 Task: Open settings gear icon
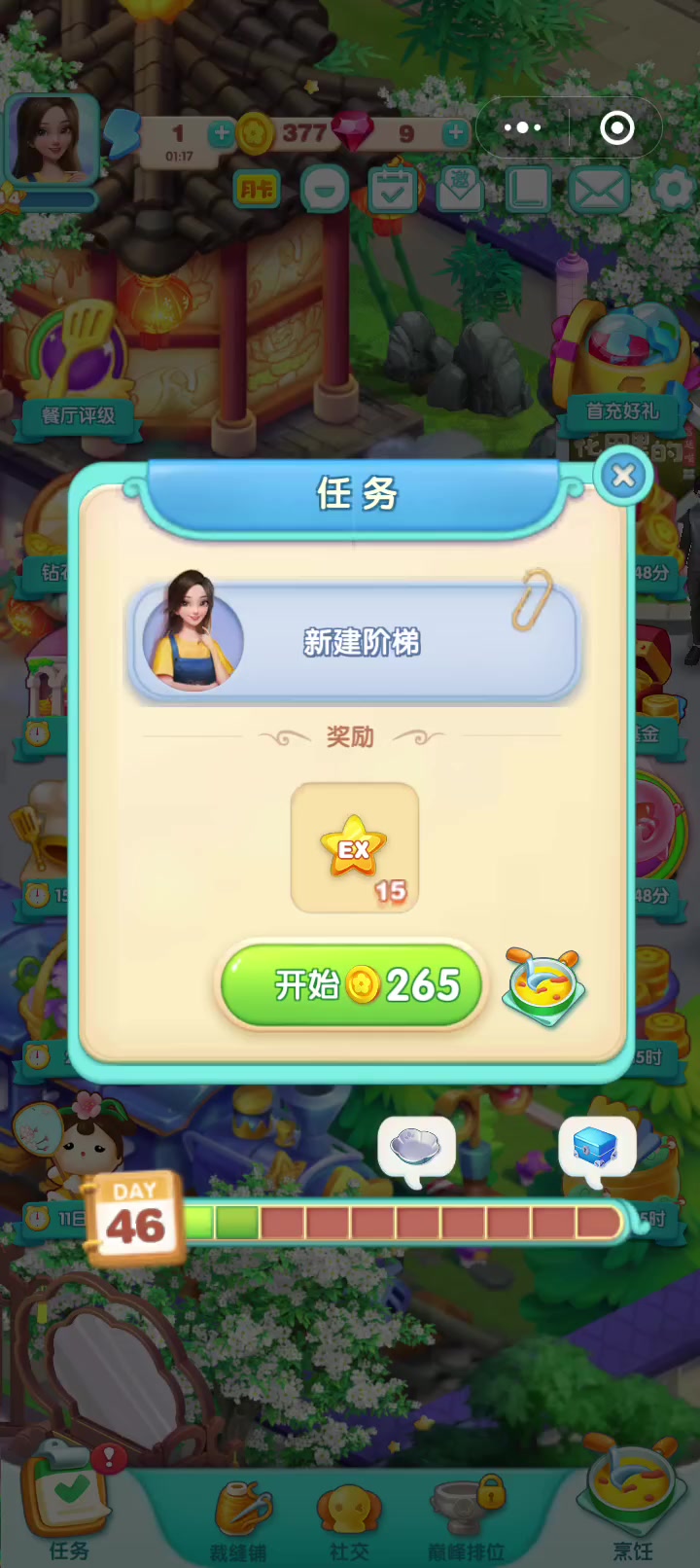click(x=673, y=189)
